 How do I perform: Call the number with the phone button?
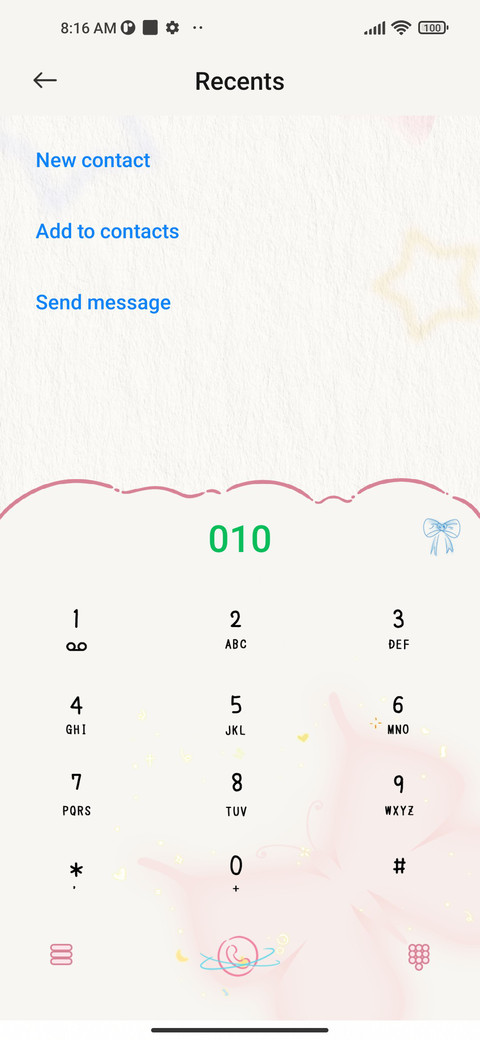(x=237, y=956)
